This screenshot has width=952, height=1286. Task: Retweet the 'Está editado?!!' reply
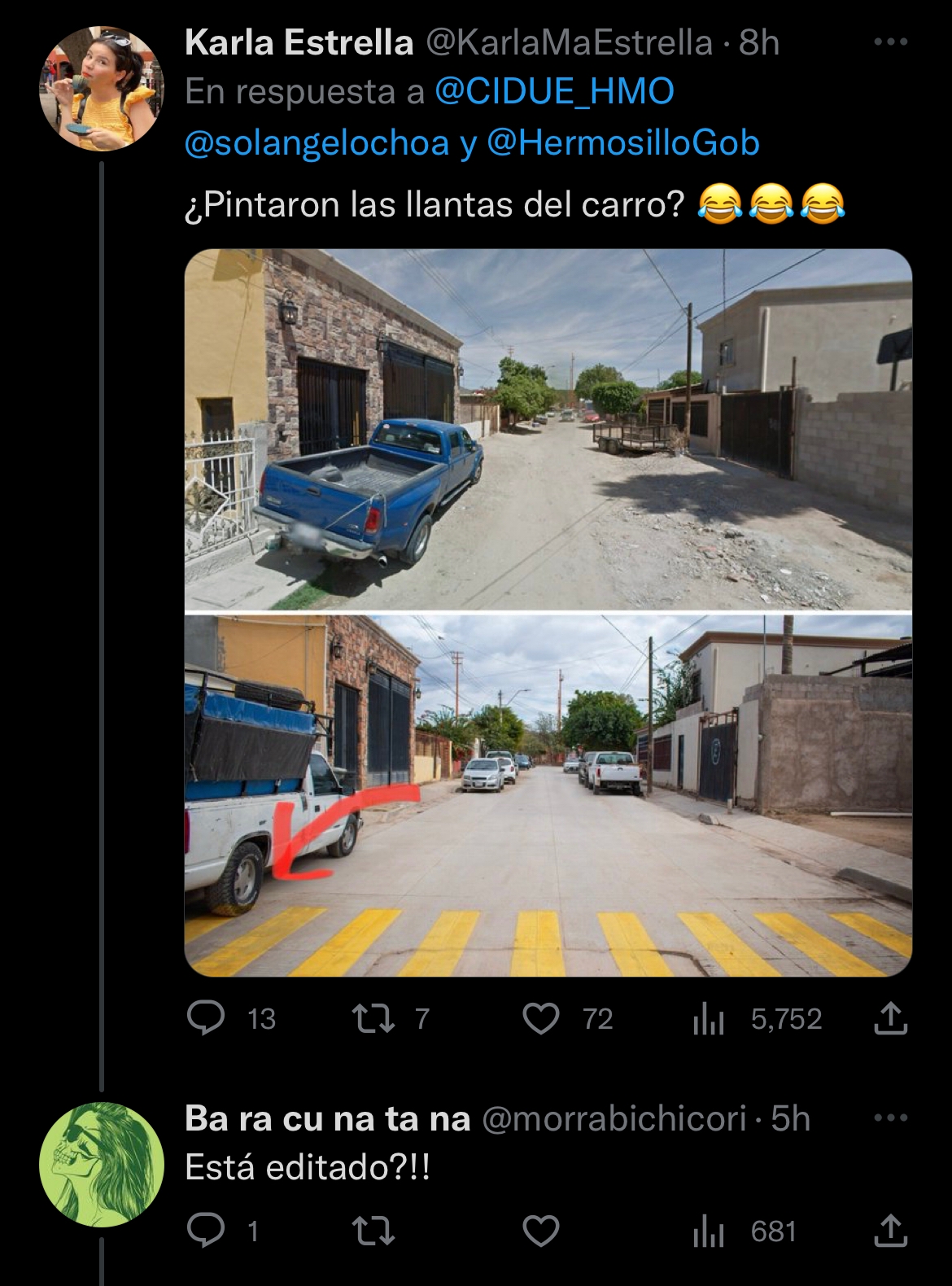373,1231
